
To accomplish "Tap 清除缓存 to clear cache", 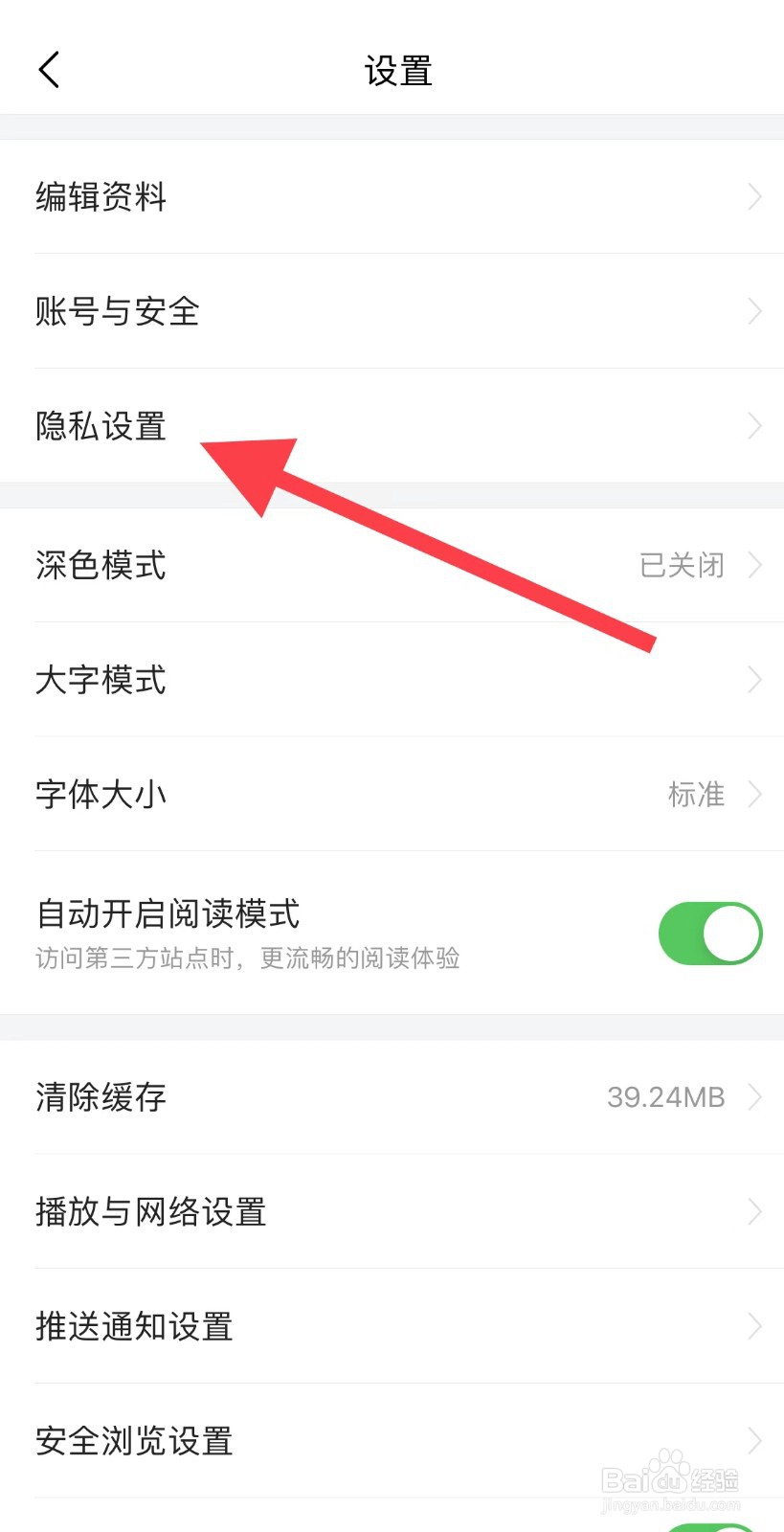I will pos(101,1096).
